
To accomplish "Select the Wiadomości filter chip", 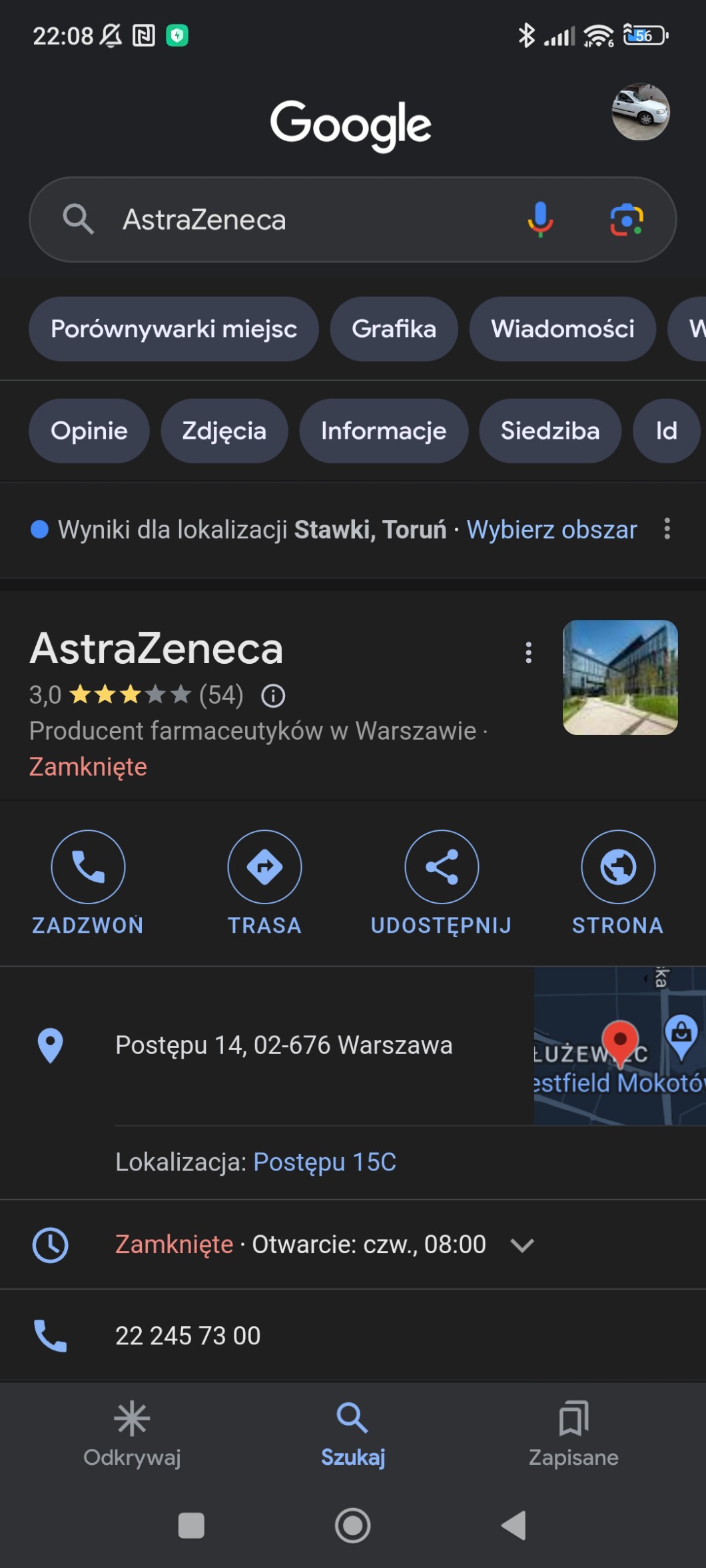I will [562, 329].
